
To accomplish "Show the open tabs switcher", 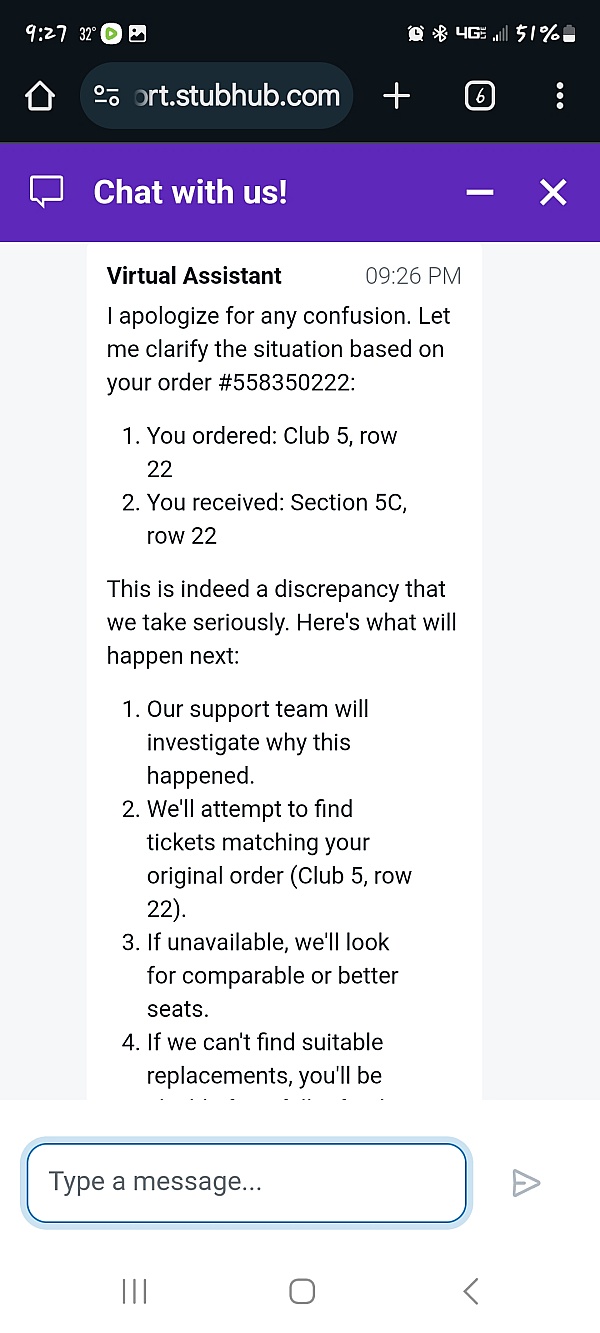I will [x=480, y=96].
